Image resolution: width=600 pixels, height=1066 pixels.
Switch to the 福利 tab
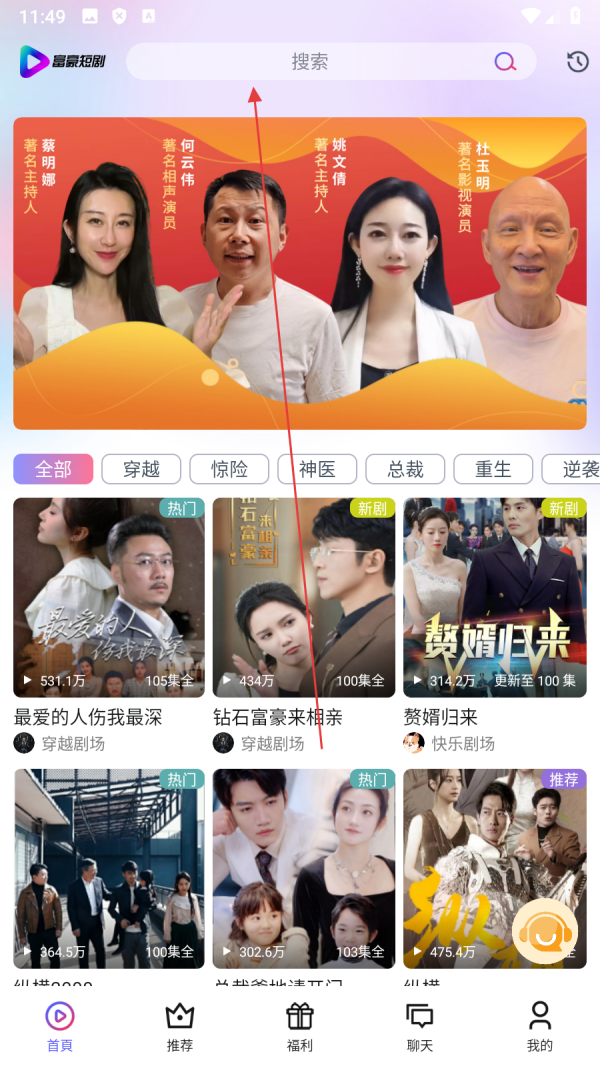click(x=300, y=1026)
